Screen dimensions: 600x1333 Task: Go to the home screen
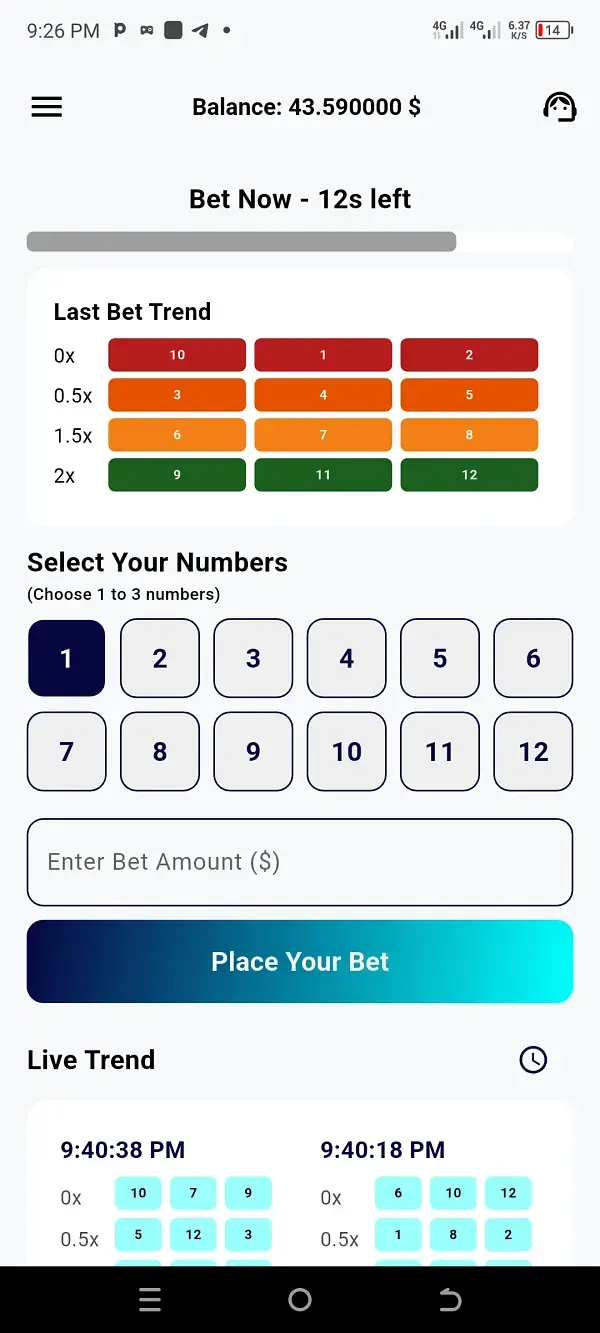coord(300,1299)
